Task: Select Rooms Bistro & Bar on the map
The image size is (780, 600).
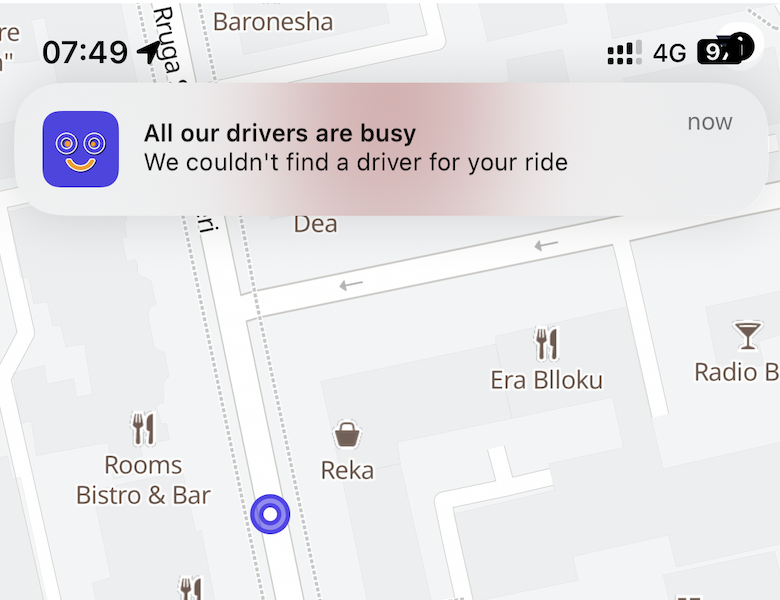Action: pos(144,431)
